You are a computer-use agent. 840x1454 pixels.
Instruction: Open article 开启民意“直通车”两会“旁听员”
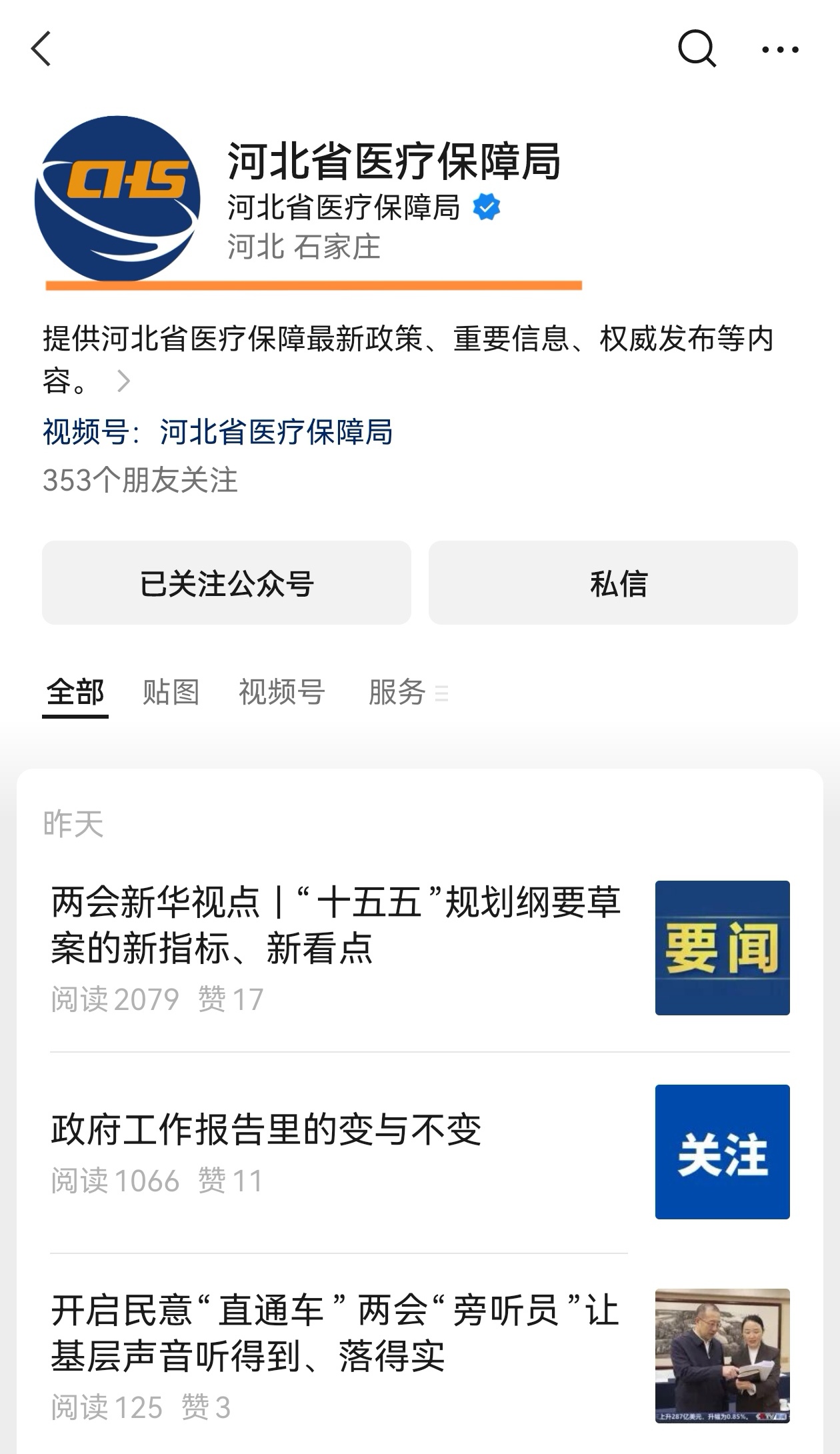pos(336,1333)
